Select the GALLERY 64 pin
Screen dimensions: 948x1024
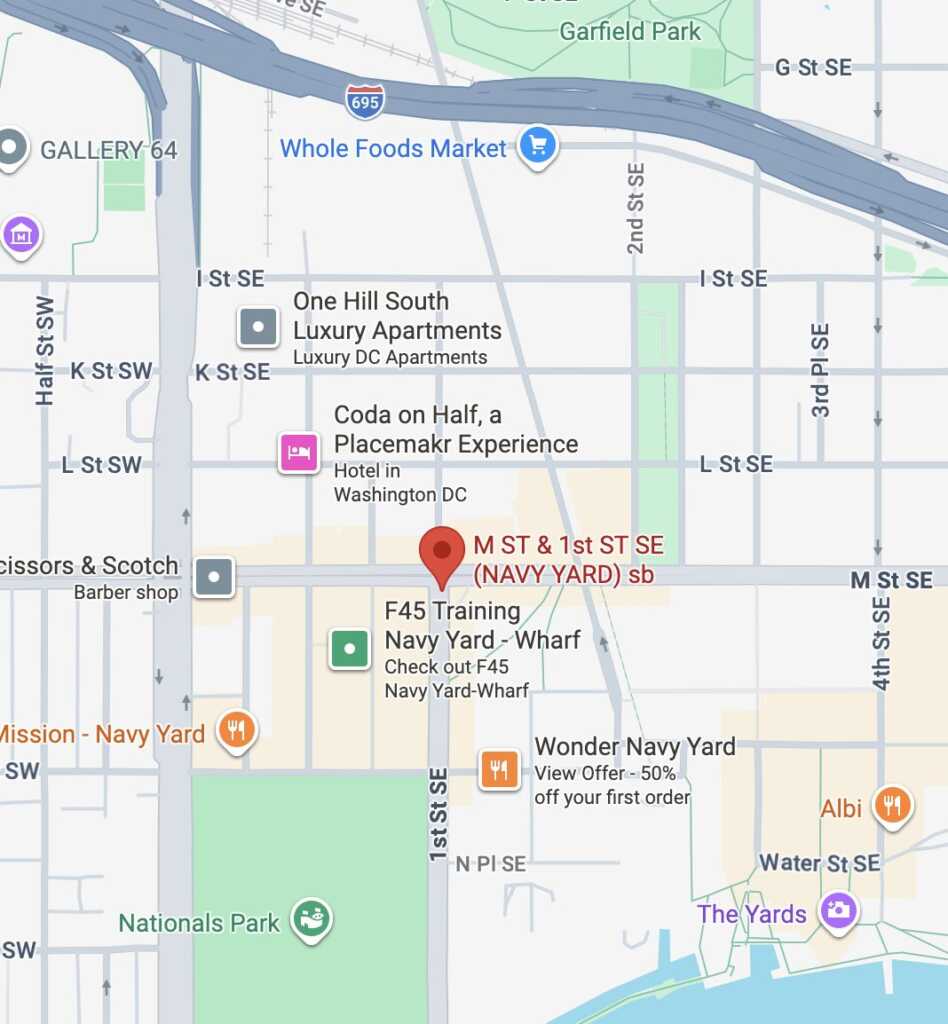11,148
